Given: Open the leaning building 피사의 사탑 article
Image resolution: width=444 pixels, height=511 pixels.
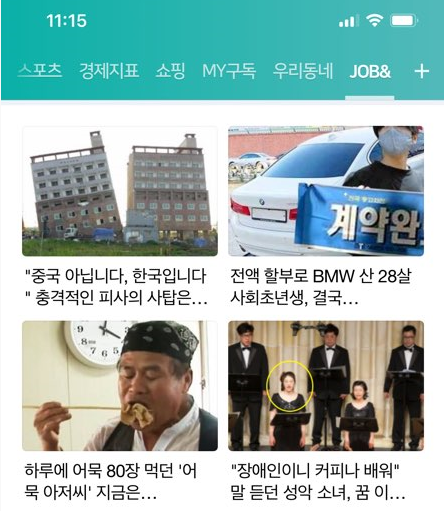Looking at the screenshot, I should point(120,216).
